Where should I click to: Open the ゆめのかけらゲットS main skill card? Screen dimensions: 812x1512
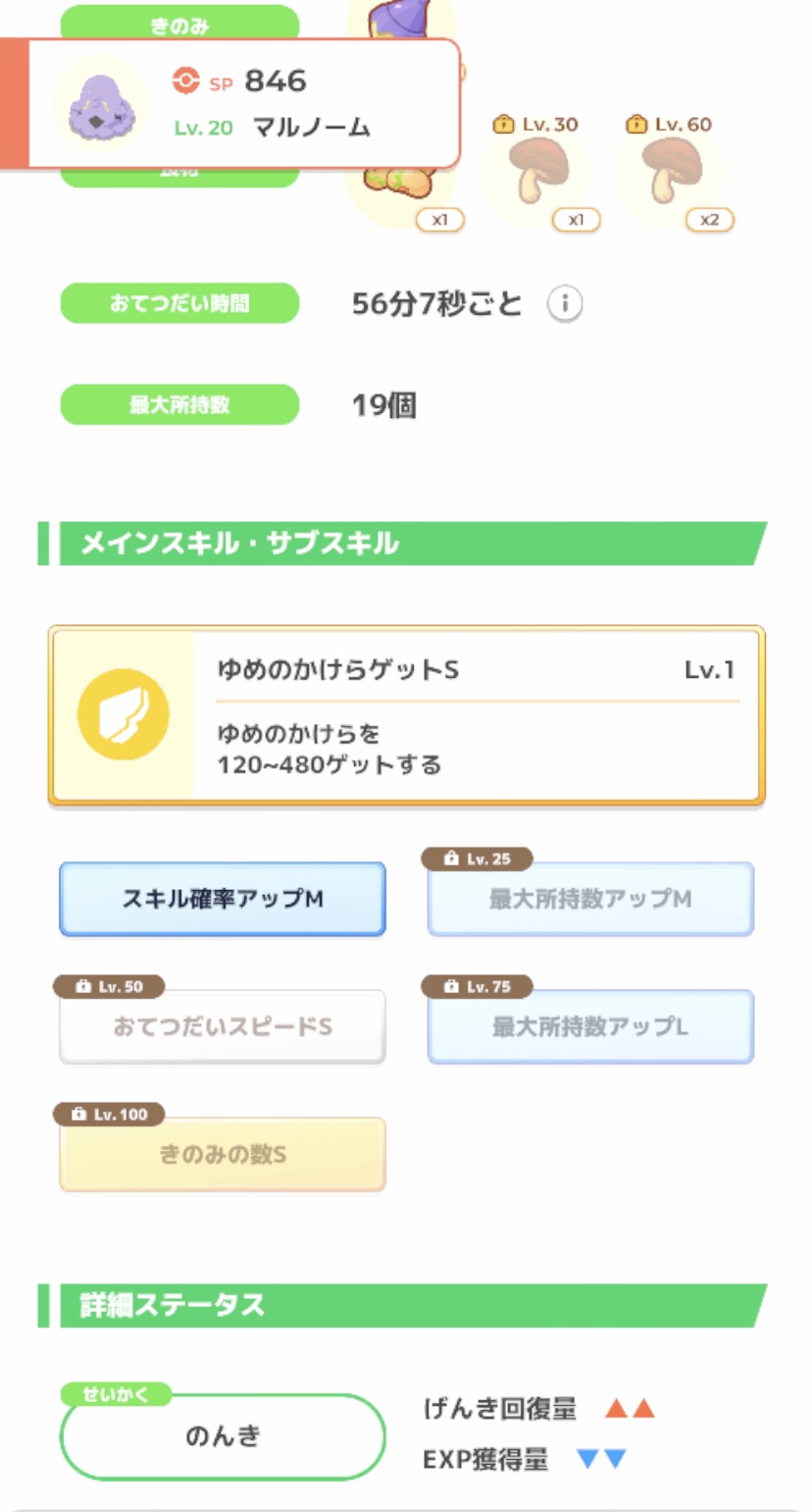click(x=406, y=715)
